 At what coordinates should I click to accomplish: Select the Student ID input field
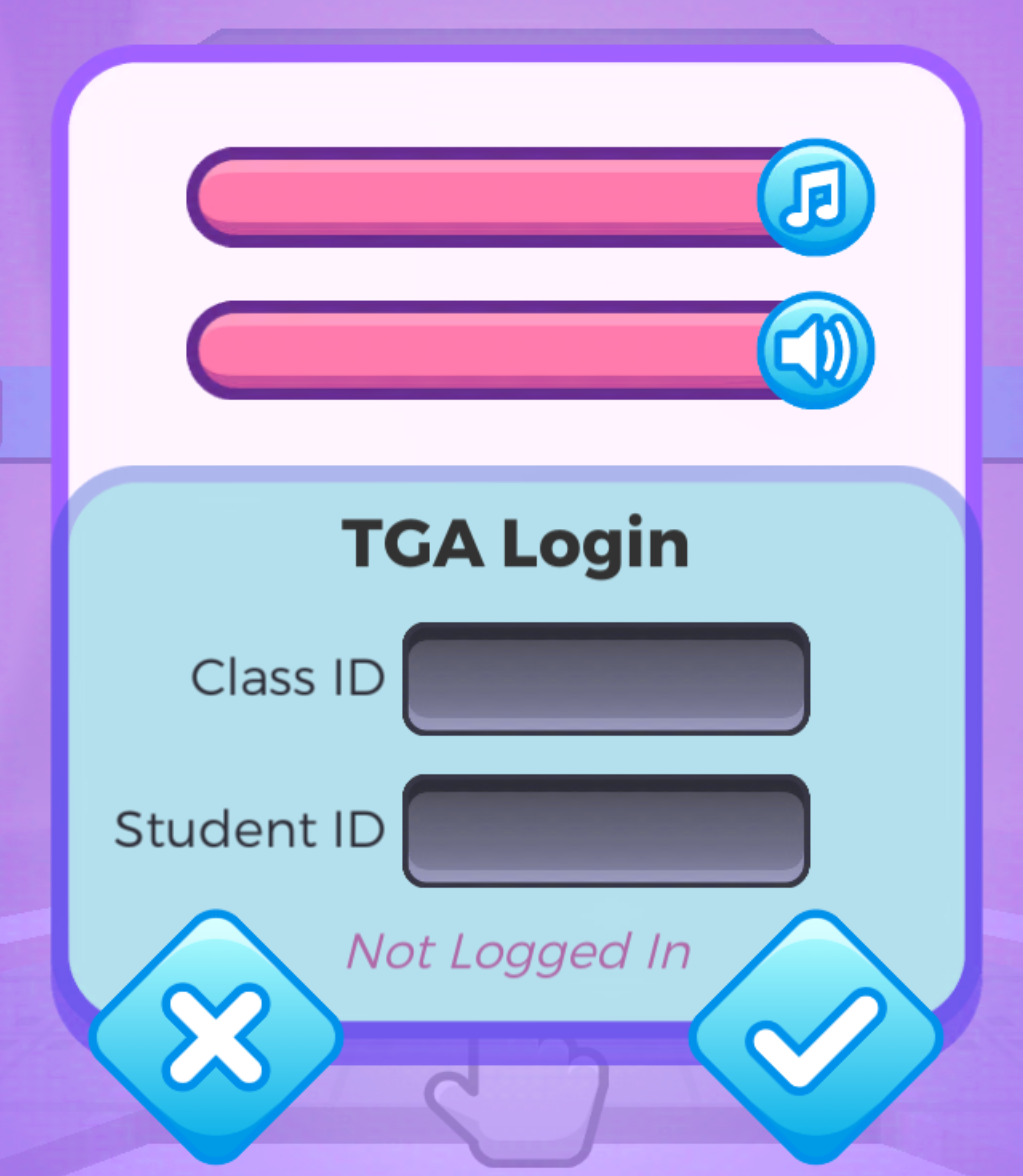(x=606, y=830)
